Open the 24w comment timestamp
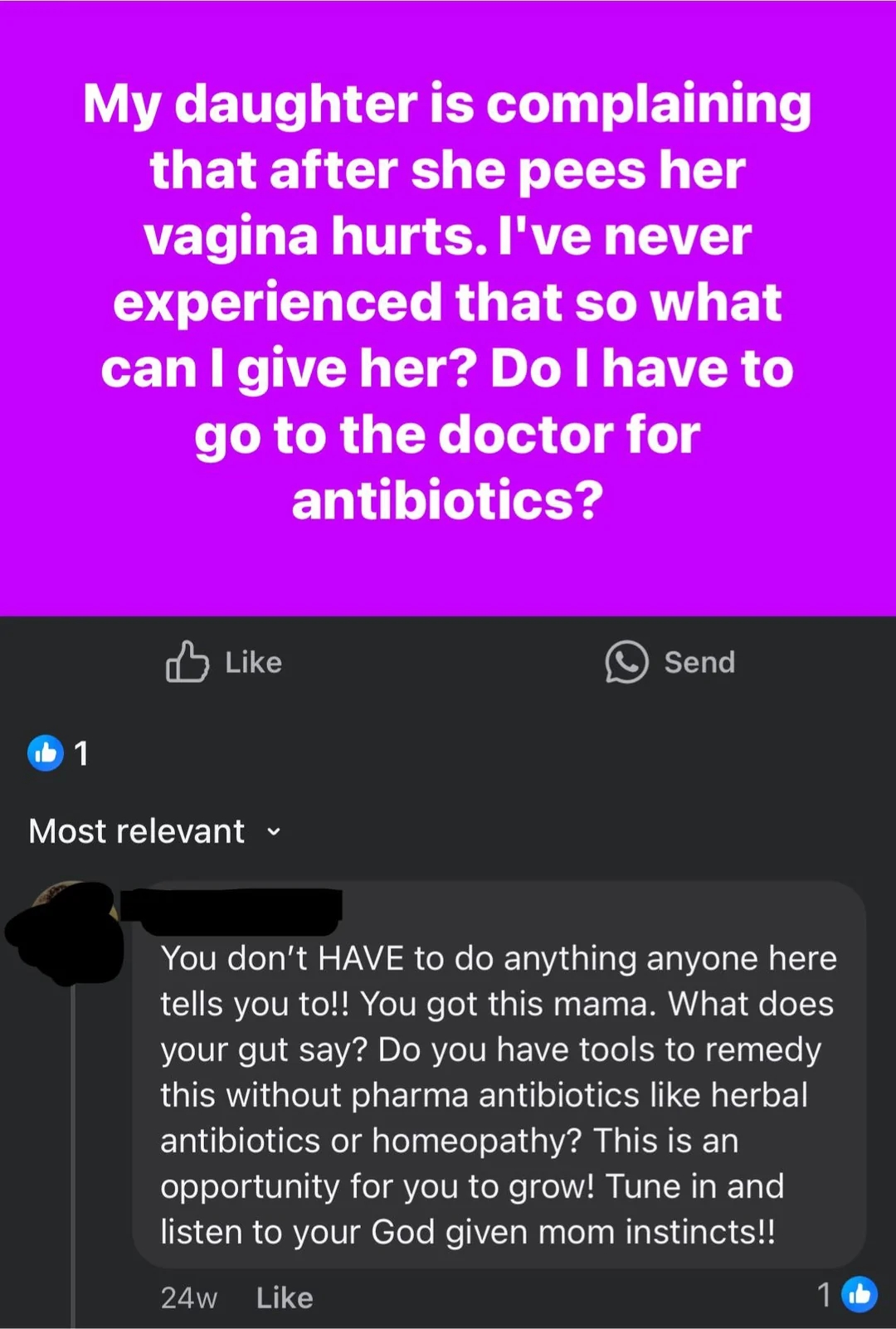The width and height of the screenshot is (896, 1329). (189, 1297)
